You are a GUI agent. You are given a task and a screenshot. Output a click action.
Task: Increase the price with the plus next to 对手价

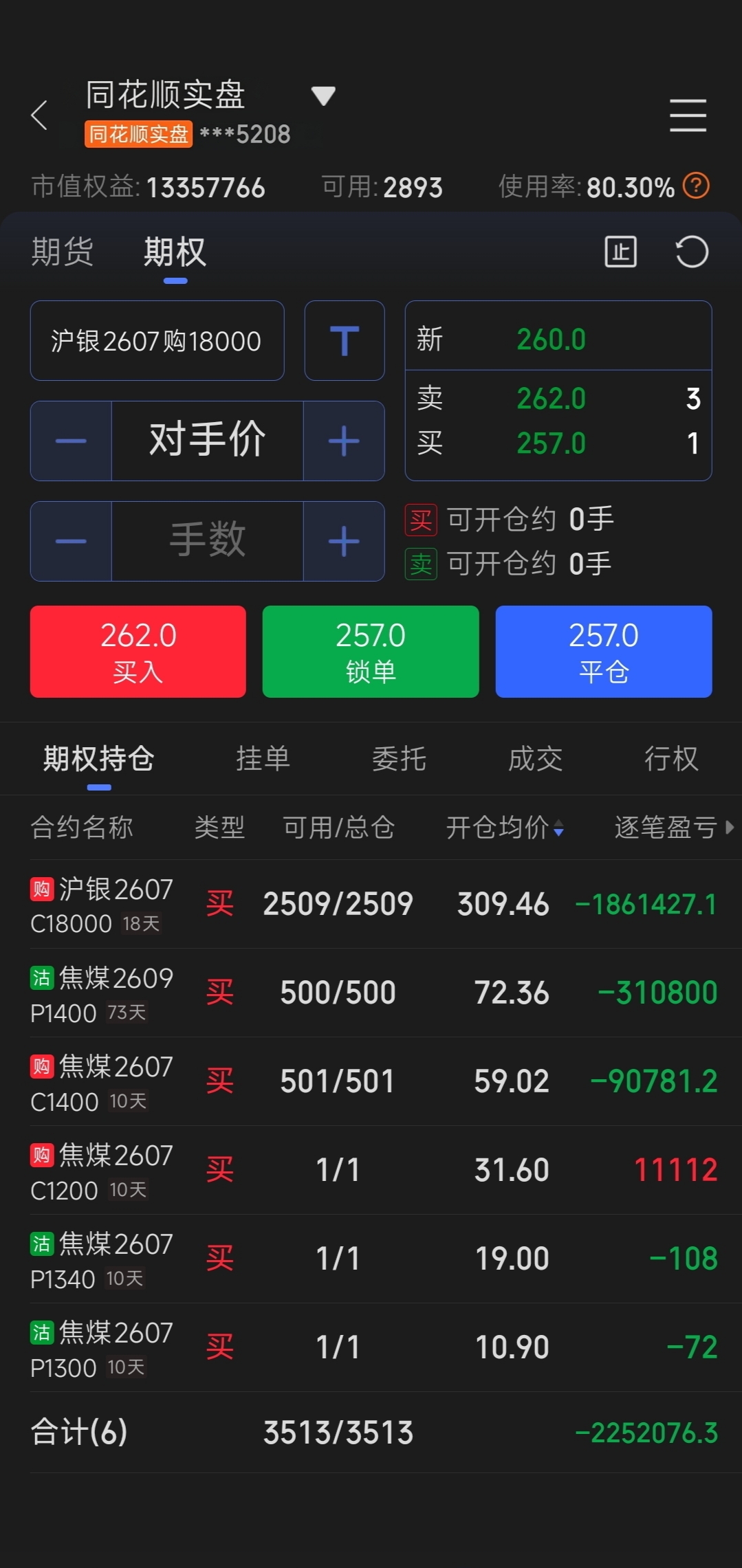[344, 441]
